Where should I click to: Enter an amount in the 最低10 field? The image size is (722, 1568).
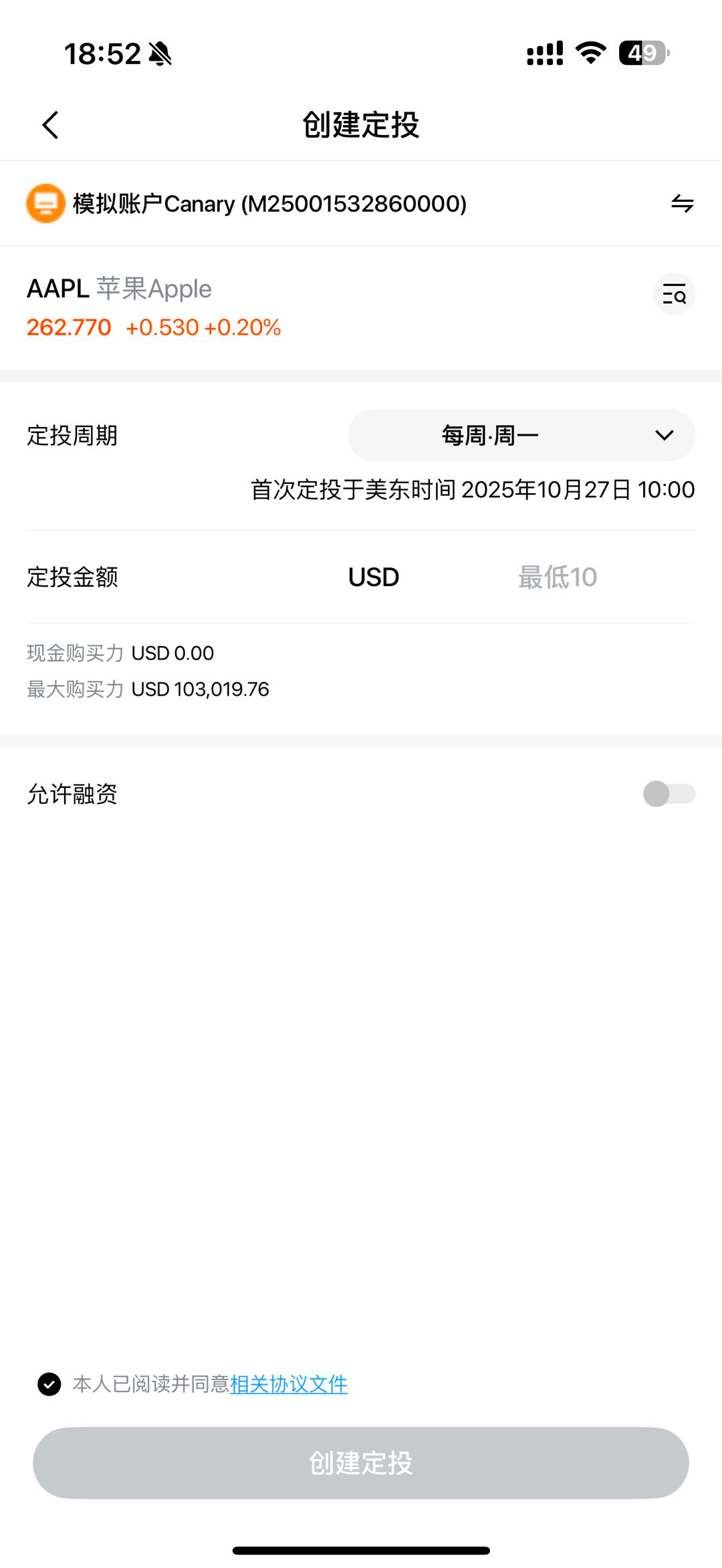coord(558,577)
